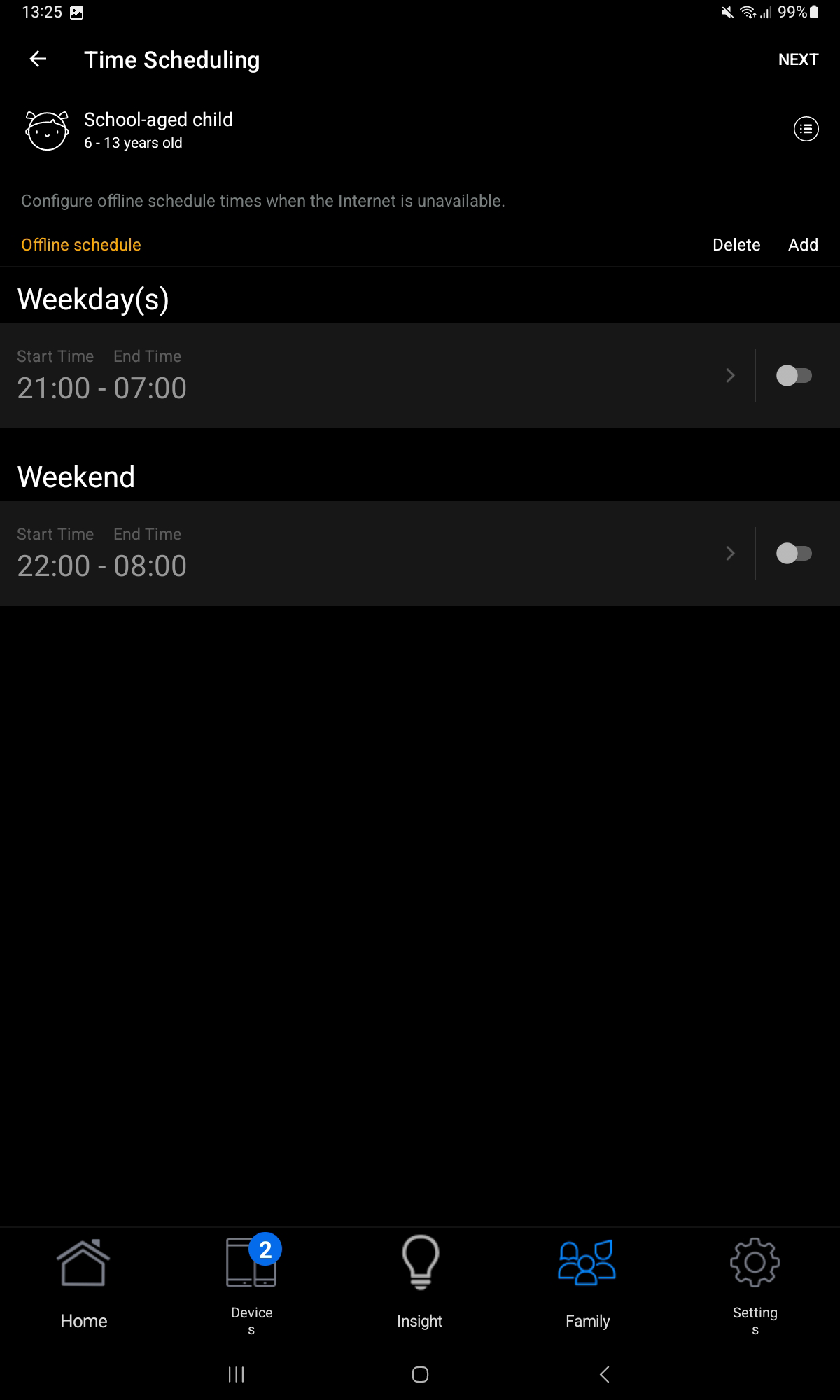Go back from Time Scheduling
840x1400 pixels.
[38, 59]
